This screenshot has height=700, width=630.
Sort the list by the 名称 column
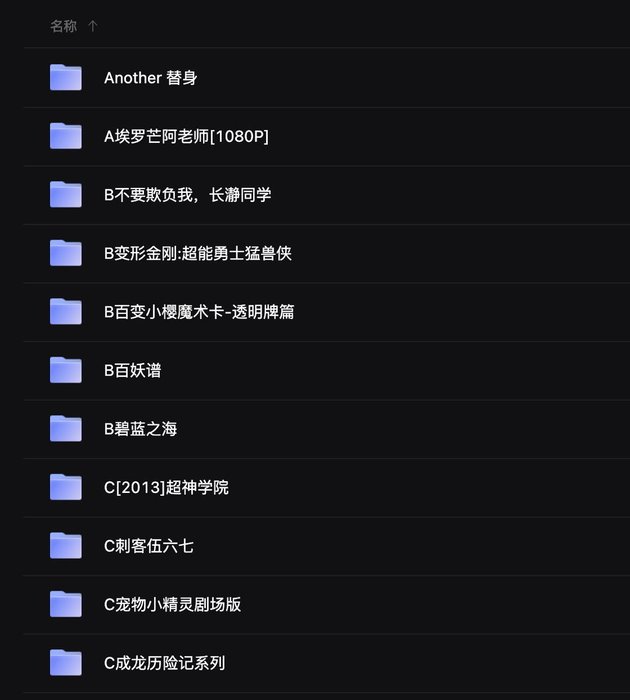pos(64,26)
